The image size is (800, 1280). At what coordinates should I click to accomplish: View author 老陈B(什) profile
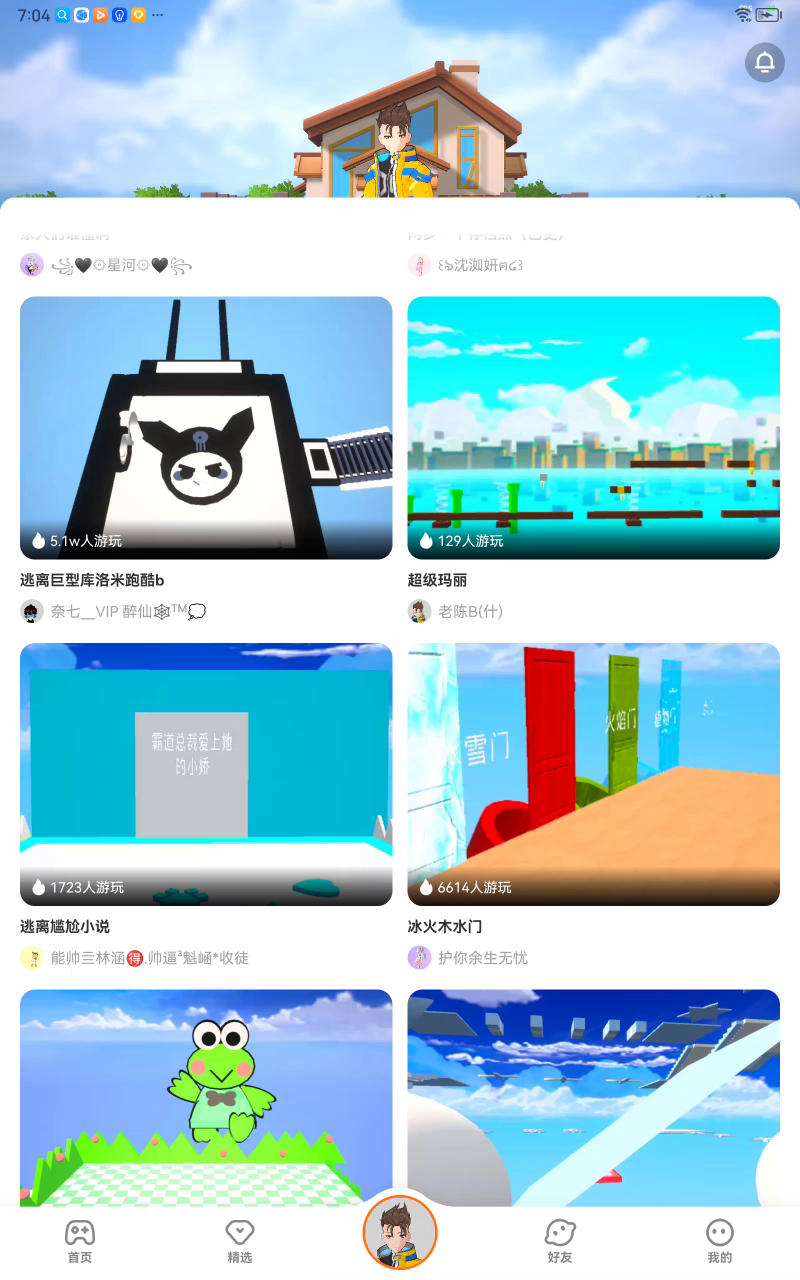pyautogui.click(x=455, y=611)
